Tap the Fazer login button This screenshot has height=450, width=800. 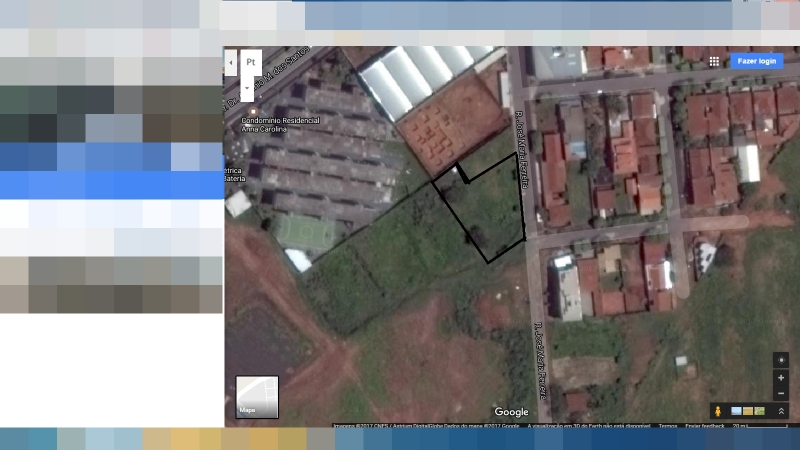tap(756, 61)
